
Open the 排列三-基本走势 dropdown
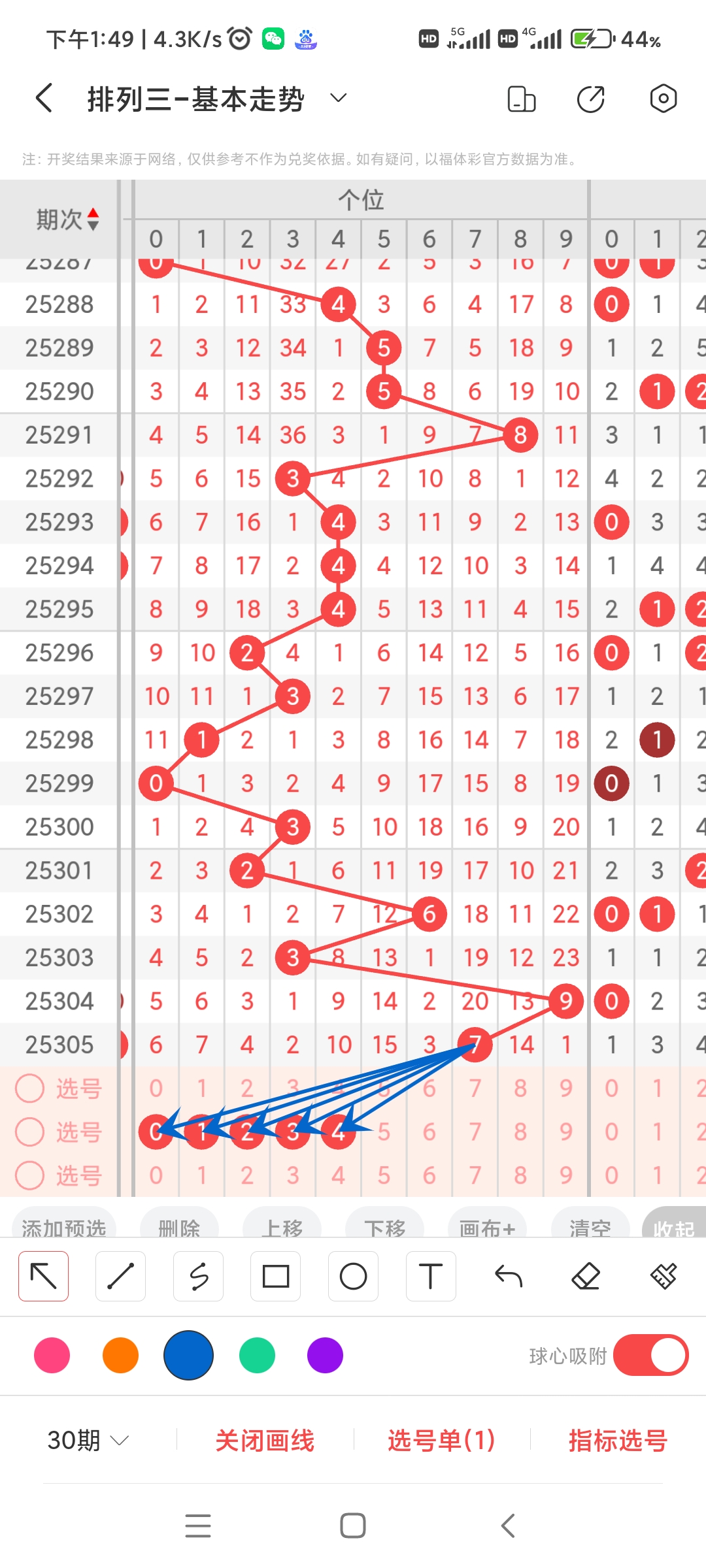(x=338, y=98)
